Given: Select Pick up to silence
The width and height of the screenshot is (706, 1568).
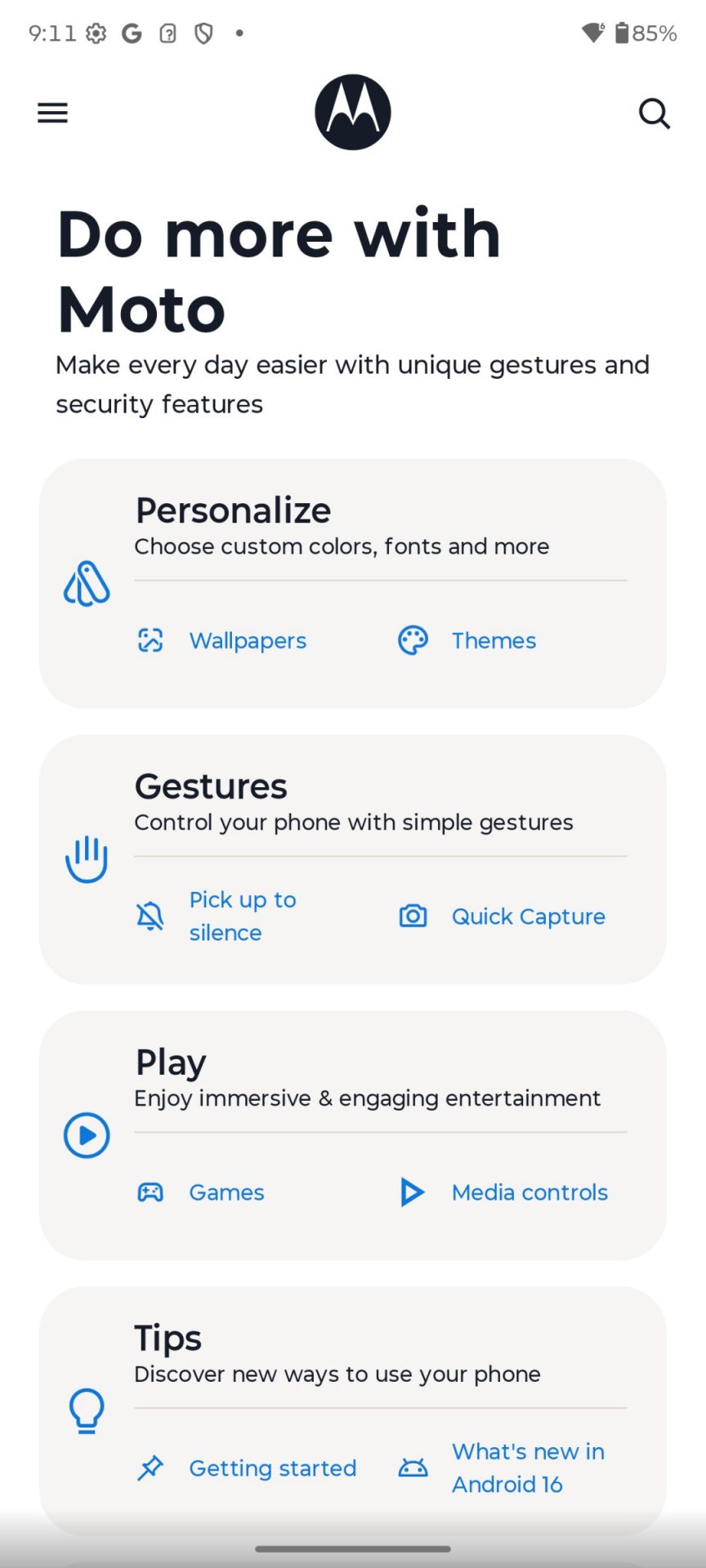Looking at the screenshot, I should [242, 916].
